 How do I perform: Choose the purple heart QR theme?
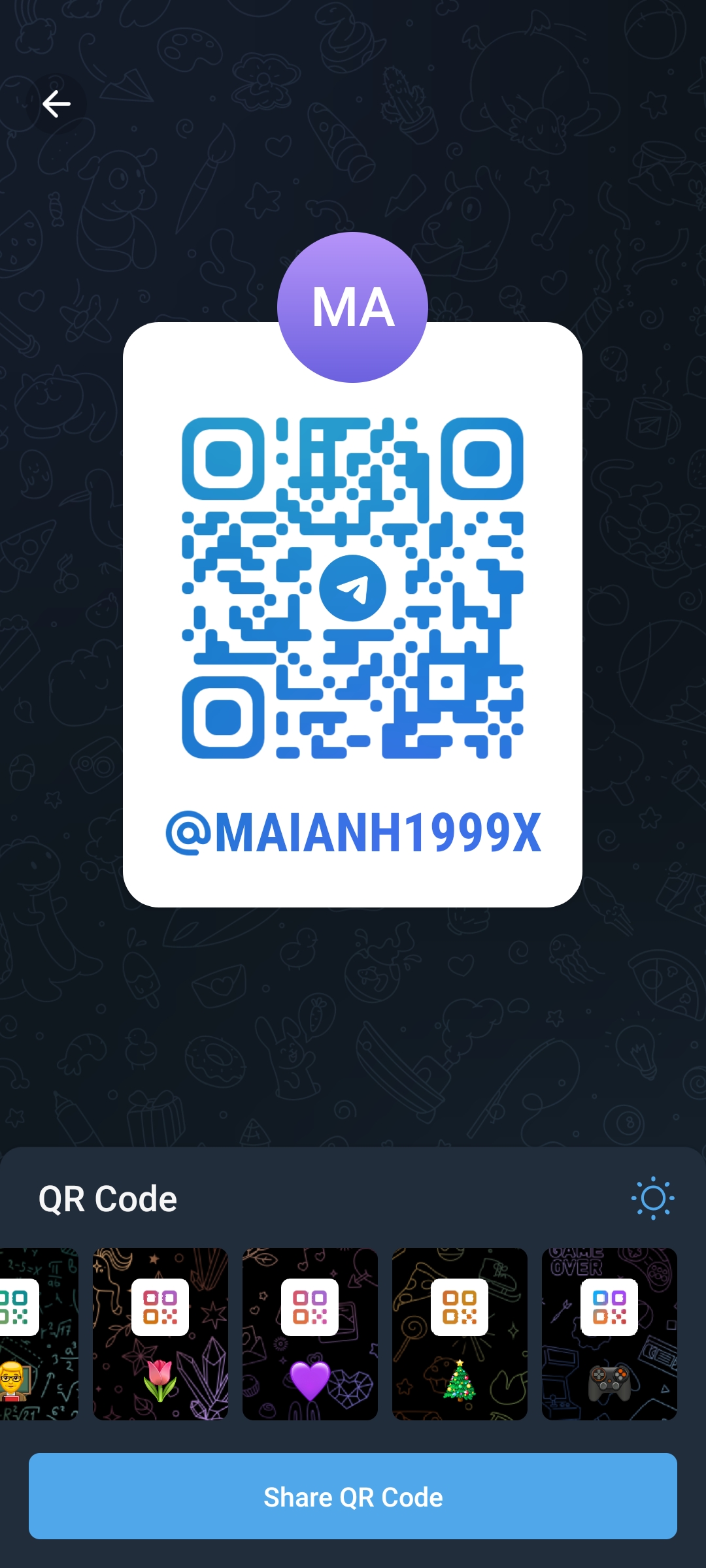coord(310,1333)
